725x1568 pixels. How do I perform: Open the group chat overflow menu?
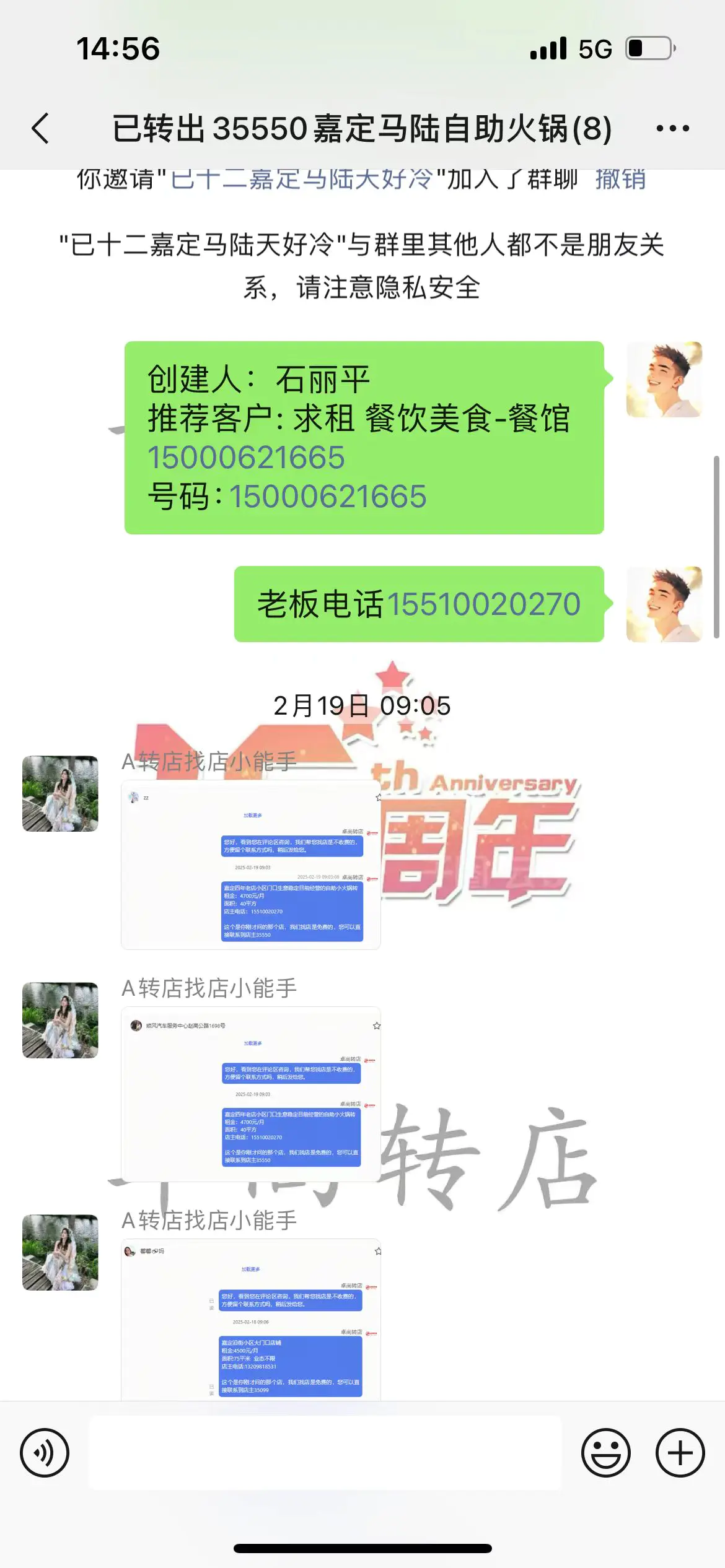672,129
